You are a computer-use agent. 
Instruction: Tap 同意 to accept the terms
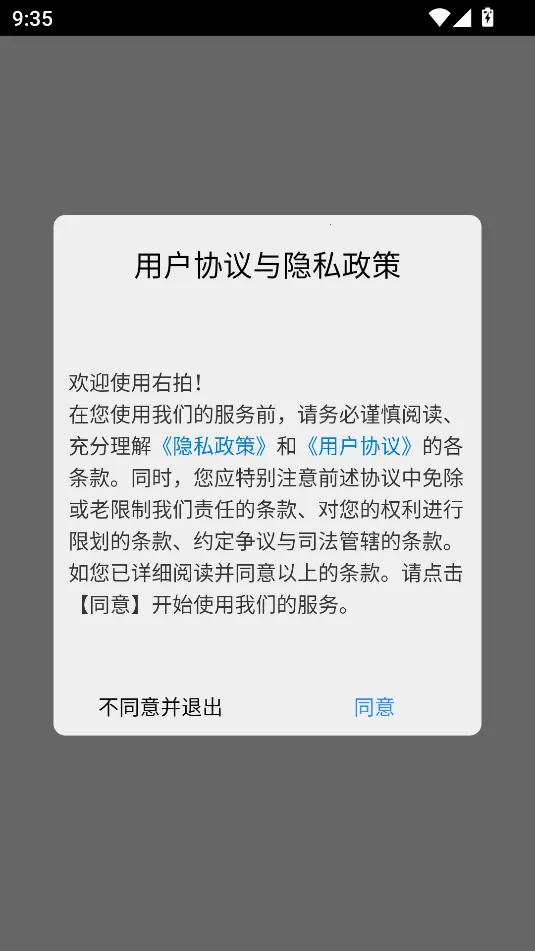coord(374,707)
